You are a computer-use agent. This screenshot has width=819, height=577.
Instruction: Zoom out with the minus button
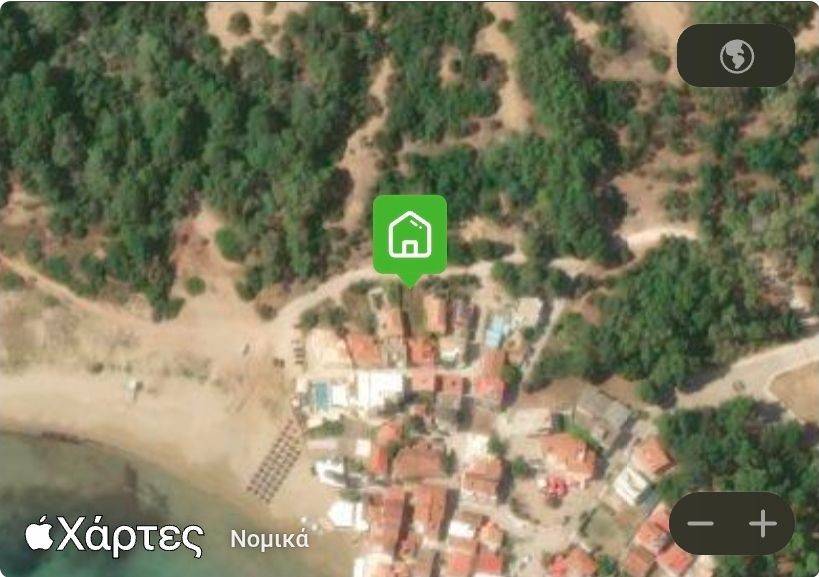[701, 524]
